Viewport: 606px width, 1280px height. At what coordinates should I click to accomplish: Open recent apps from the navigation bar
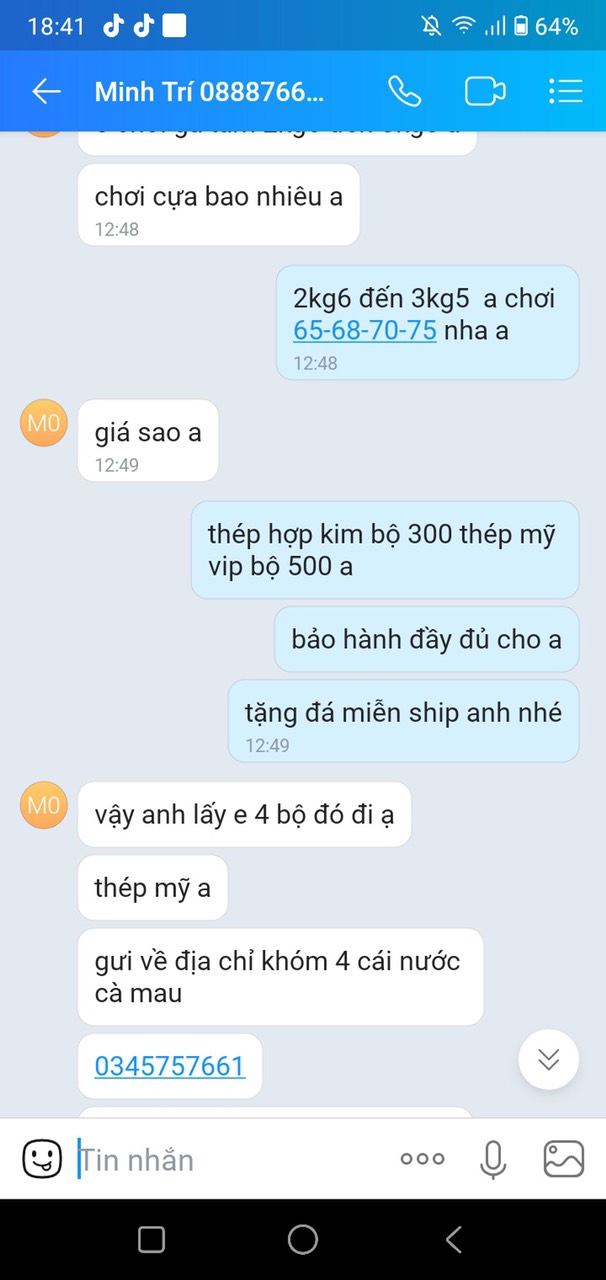[152, 1240]
